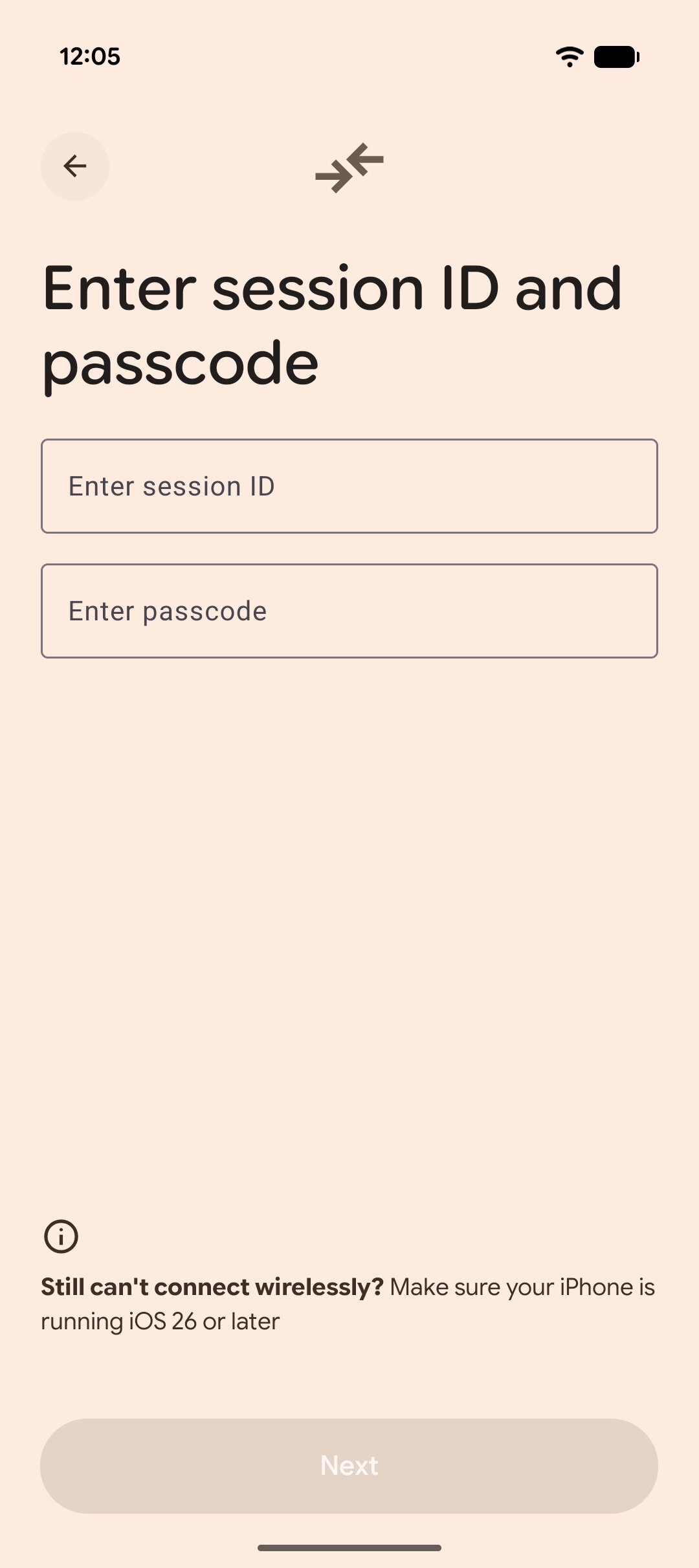Return to the previous screen using the back arrow
Image resolution: width=699 pixels, height=1568 pixels.
pyautogui.click(x=74, y=166)
